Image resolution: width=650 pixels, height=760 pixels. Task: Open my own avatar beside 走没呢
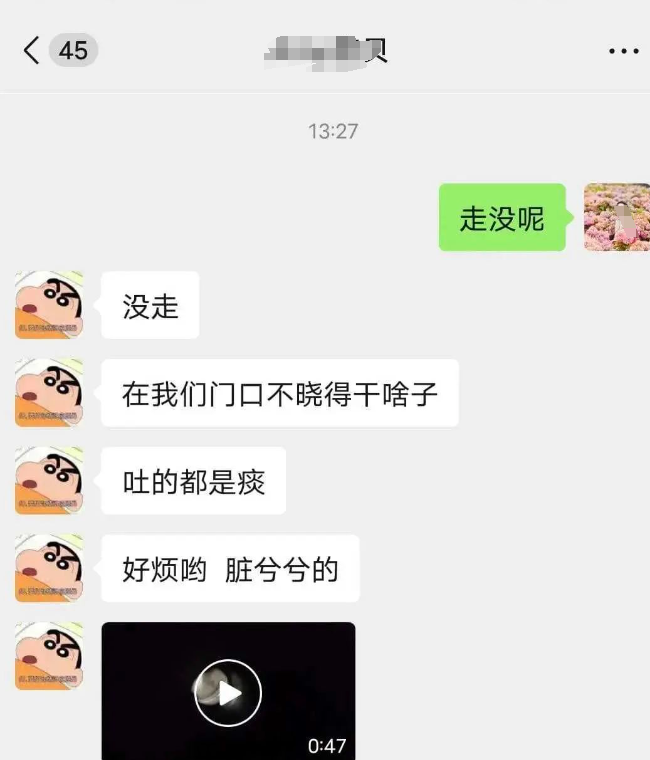tap(616, 217)
